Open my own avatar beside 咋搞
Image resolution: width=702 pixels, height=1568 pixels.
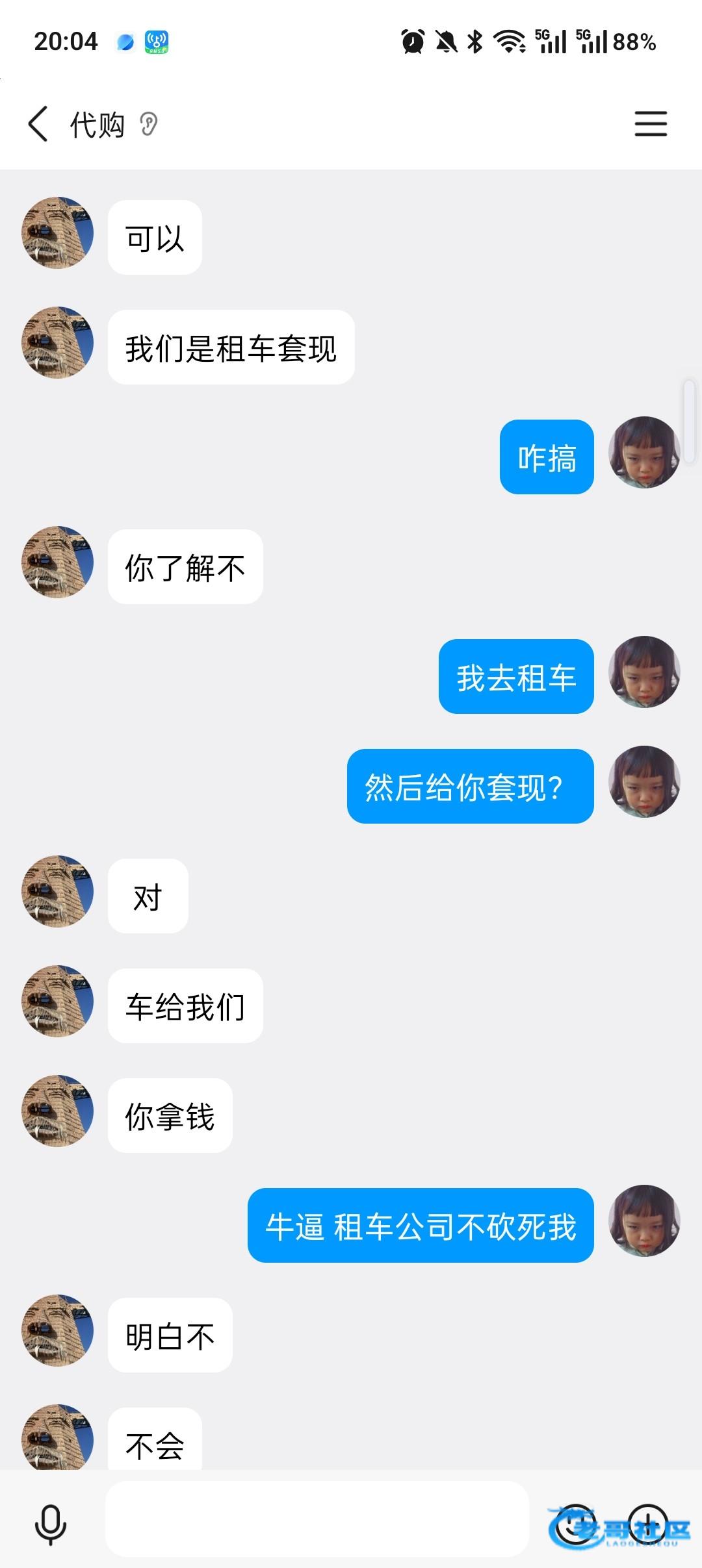pos(643,452)
